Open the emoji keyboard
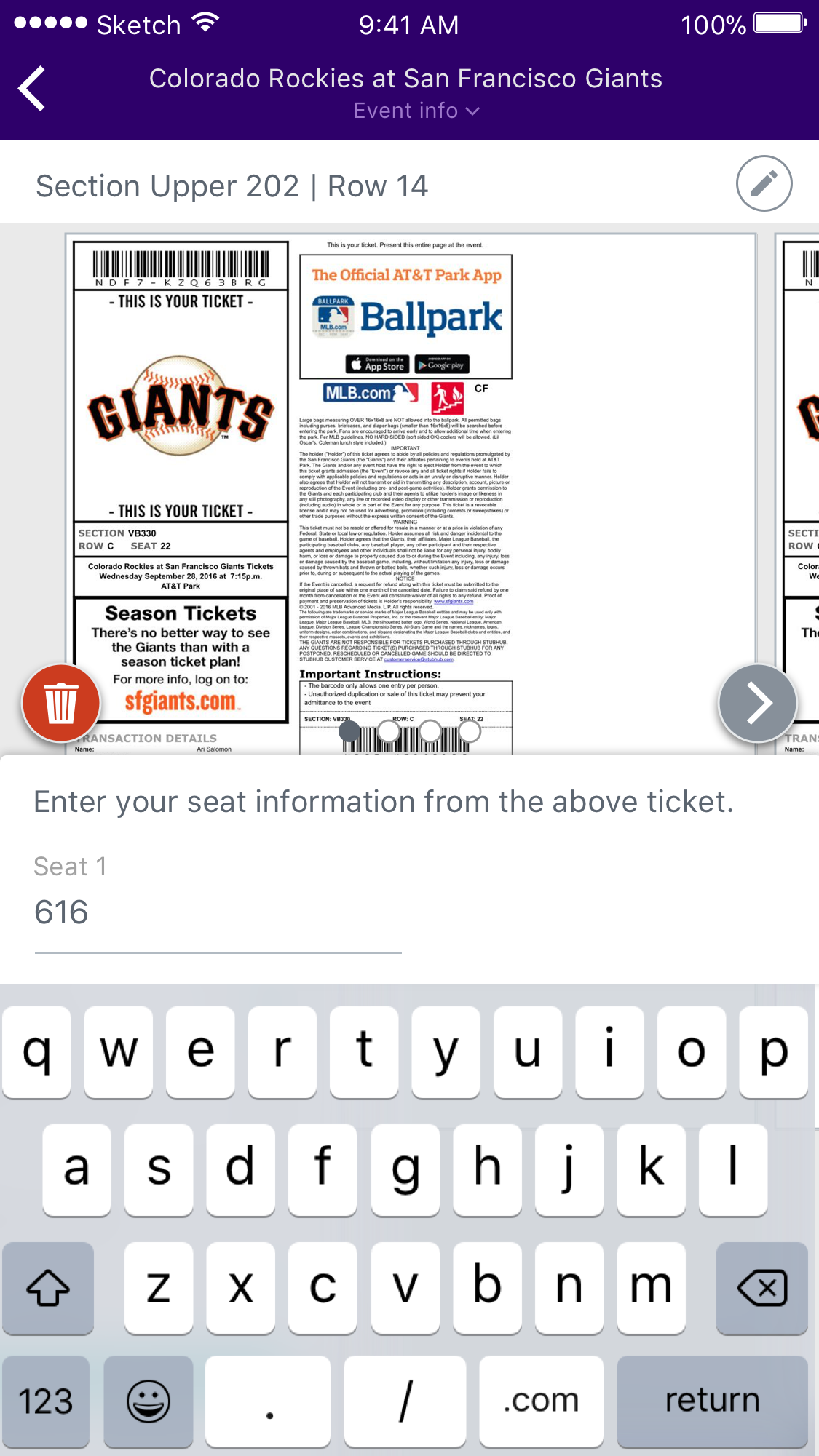819x1456 pixels. pos(149,1401)
